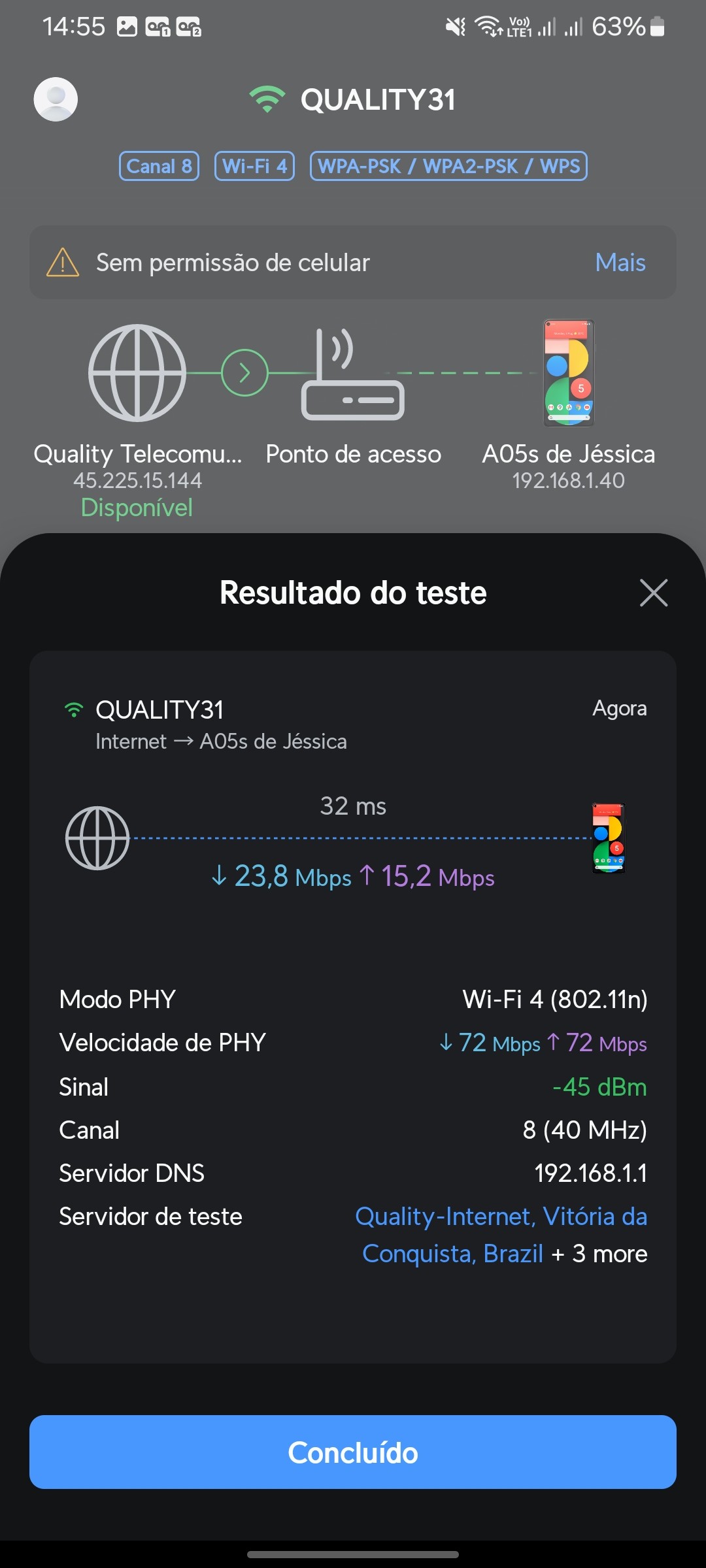706x1568 pixels.
Task: Tap the Concluído button
Action: (353, 1452)
